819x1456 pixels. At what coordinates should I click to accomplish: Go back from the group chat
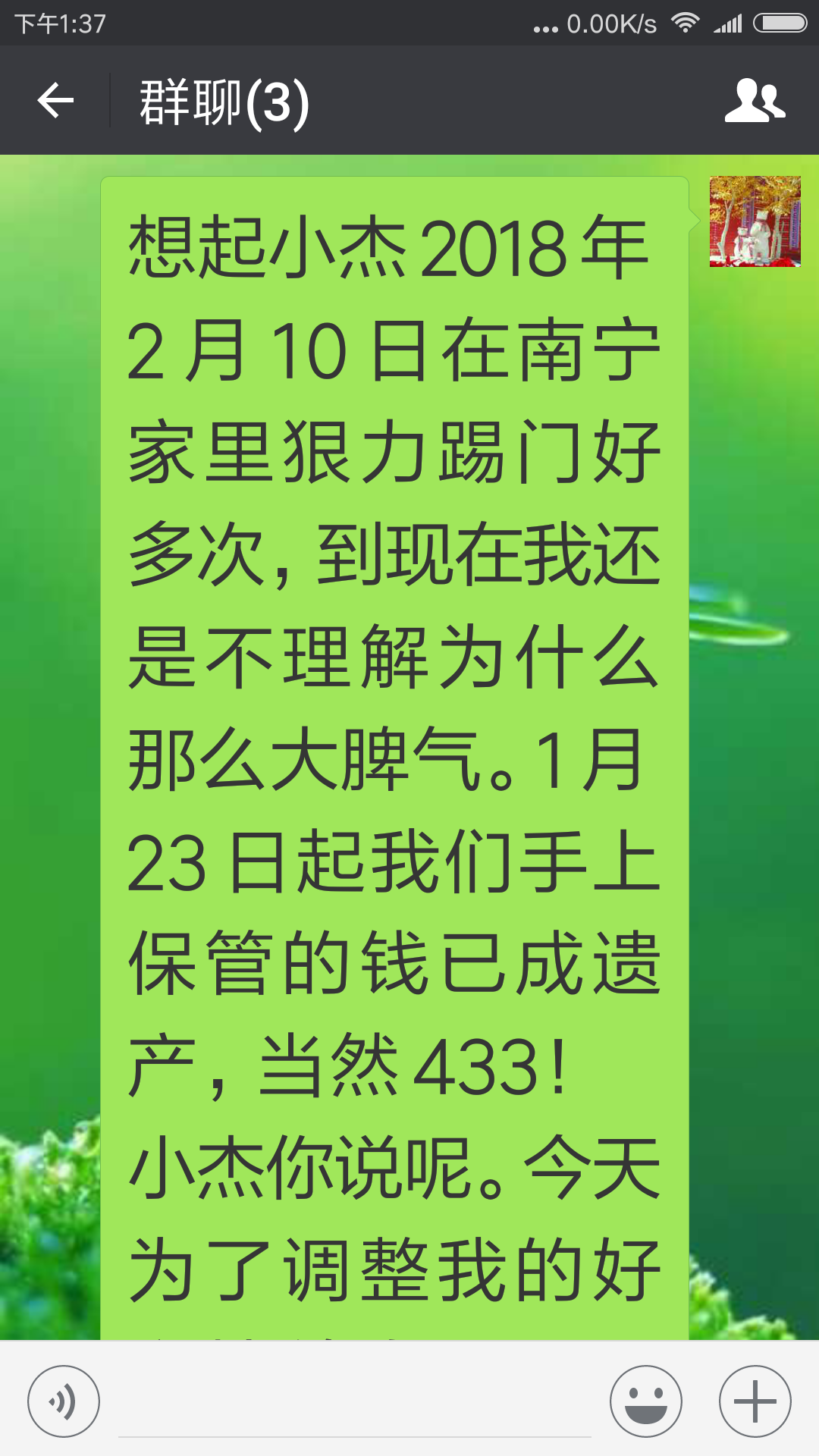click(x=55, y=101)
